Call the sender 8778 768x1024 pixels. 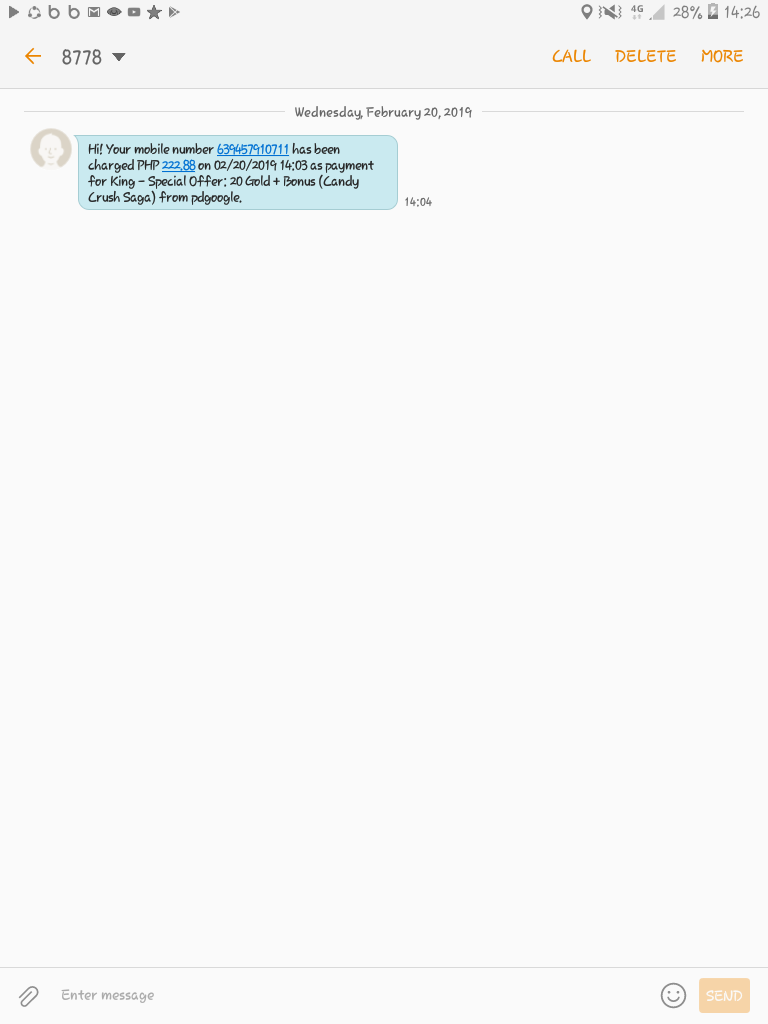[571, 56]
